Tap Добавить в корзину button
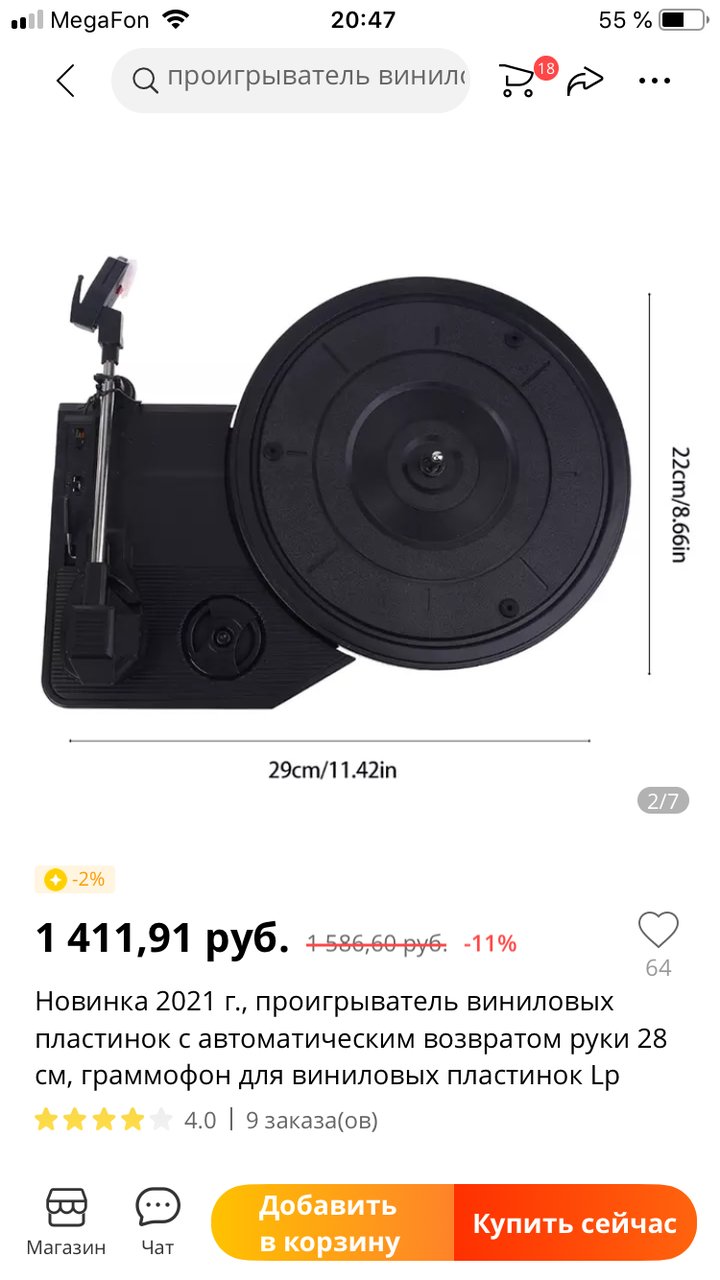The image size is (720, 1280). tap(332, 1223)
